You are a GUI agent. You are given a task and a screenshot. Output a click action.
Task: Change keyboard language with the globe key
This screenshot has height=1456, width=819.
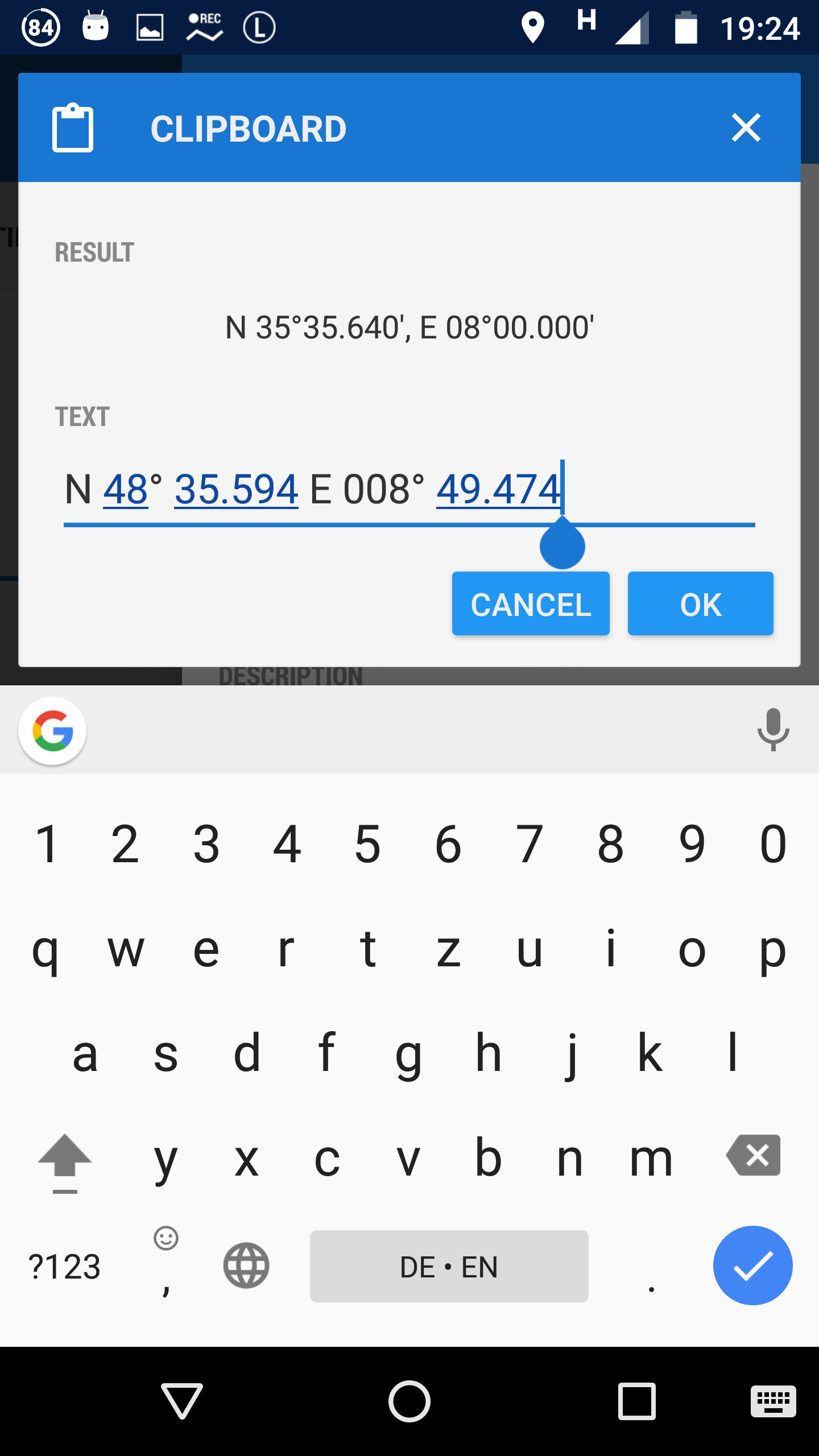pos(246,1265)
